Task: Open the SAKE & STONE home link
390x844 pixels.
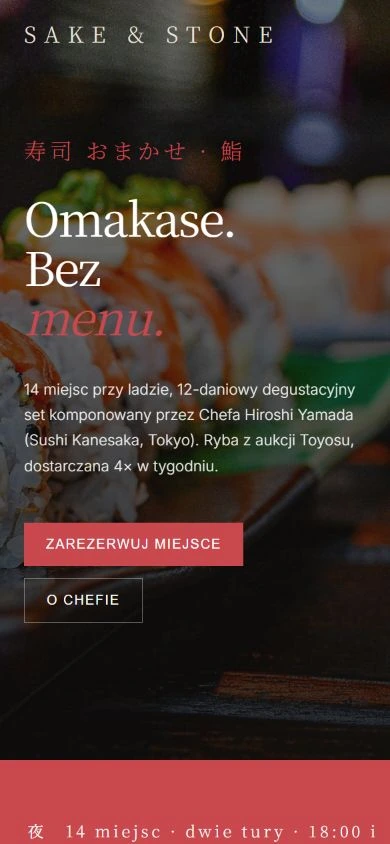Action: (149, 35)
